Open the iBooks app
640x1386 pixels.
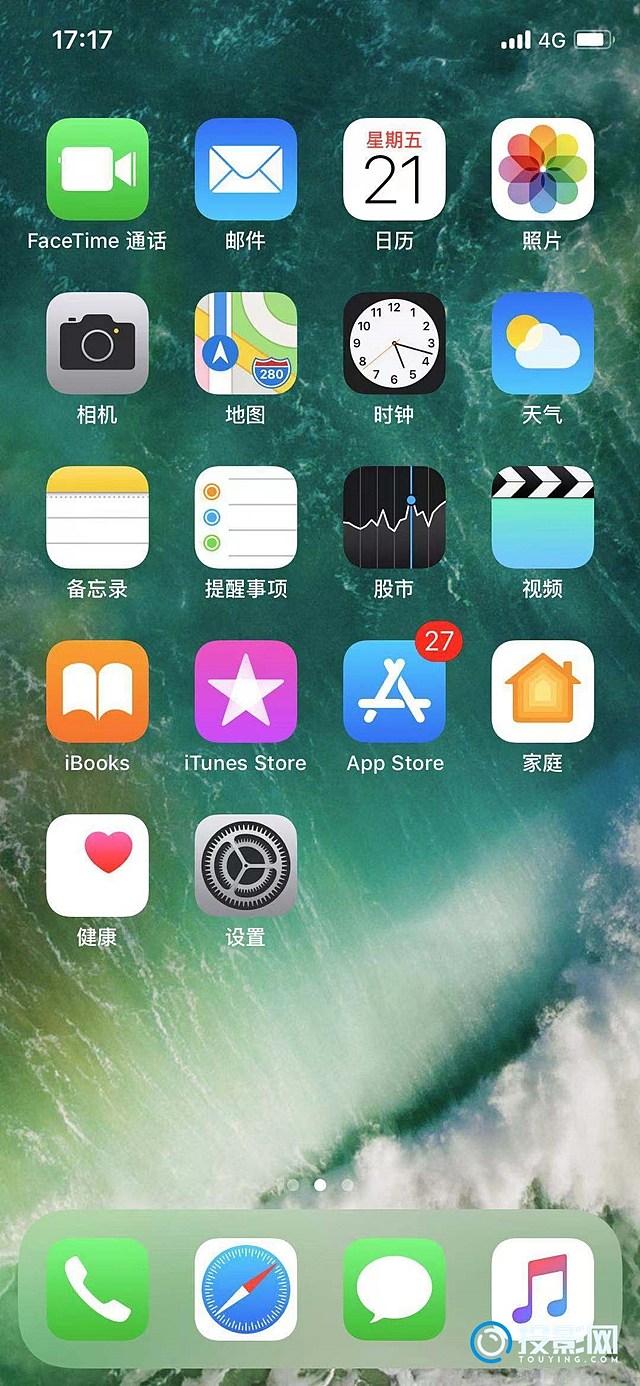point(97,691)
